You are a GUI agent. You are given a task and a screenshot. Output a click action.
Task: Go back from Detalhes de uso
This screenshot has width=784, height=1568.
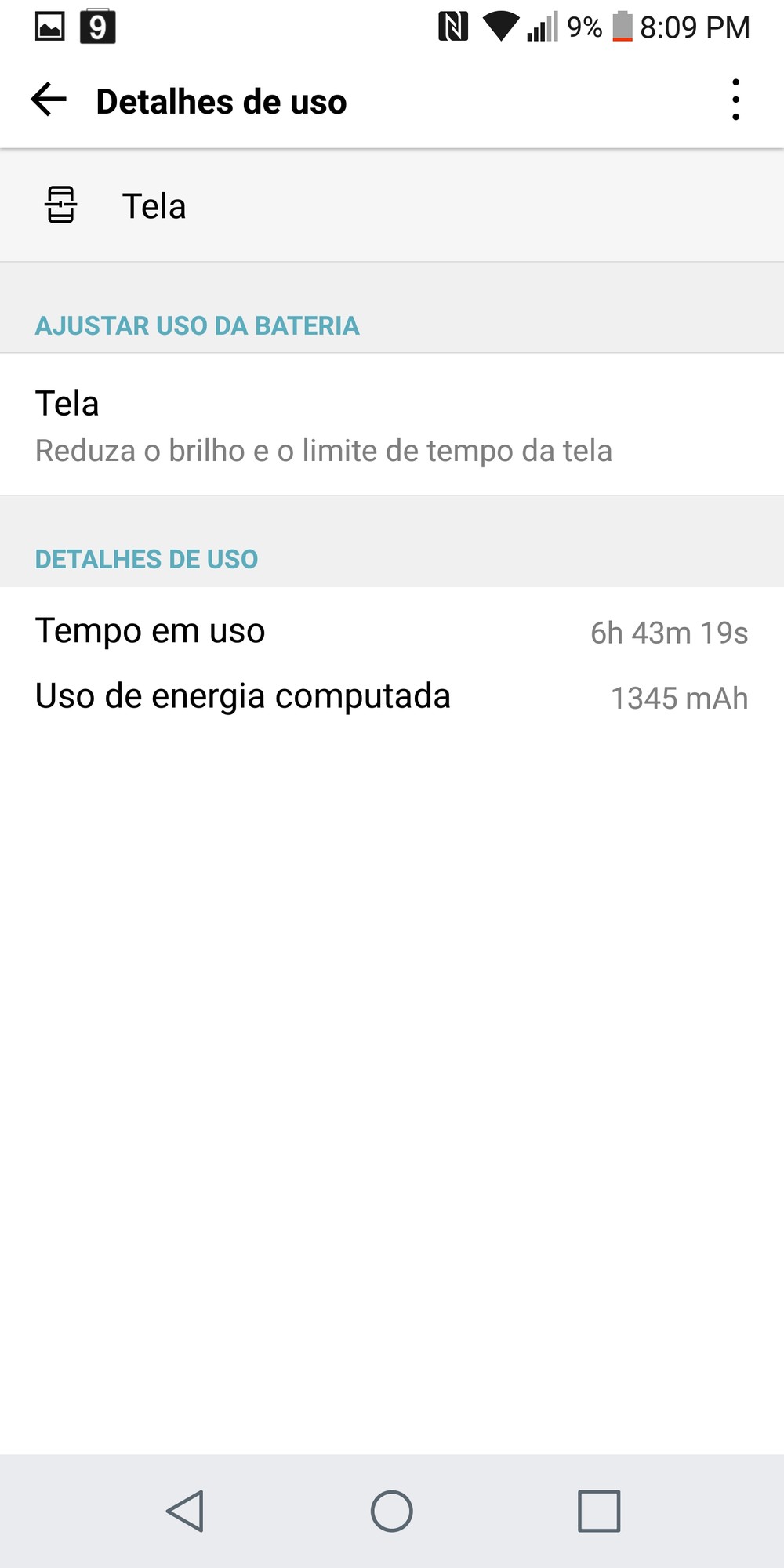tap(49, 100)
